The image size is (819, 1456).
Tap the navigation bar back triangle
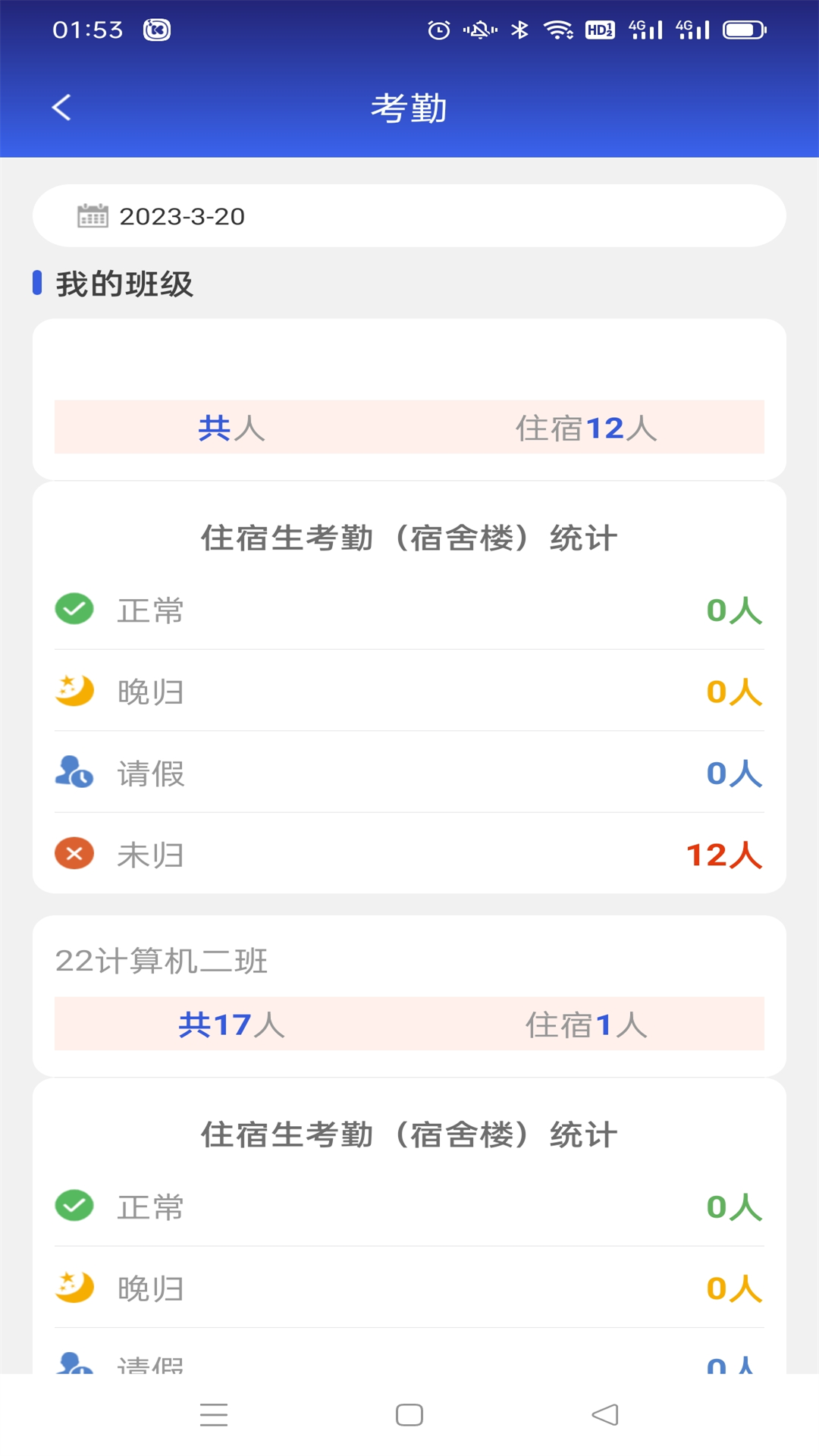pos(603,1414)
